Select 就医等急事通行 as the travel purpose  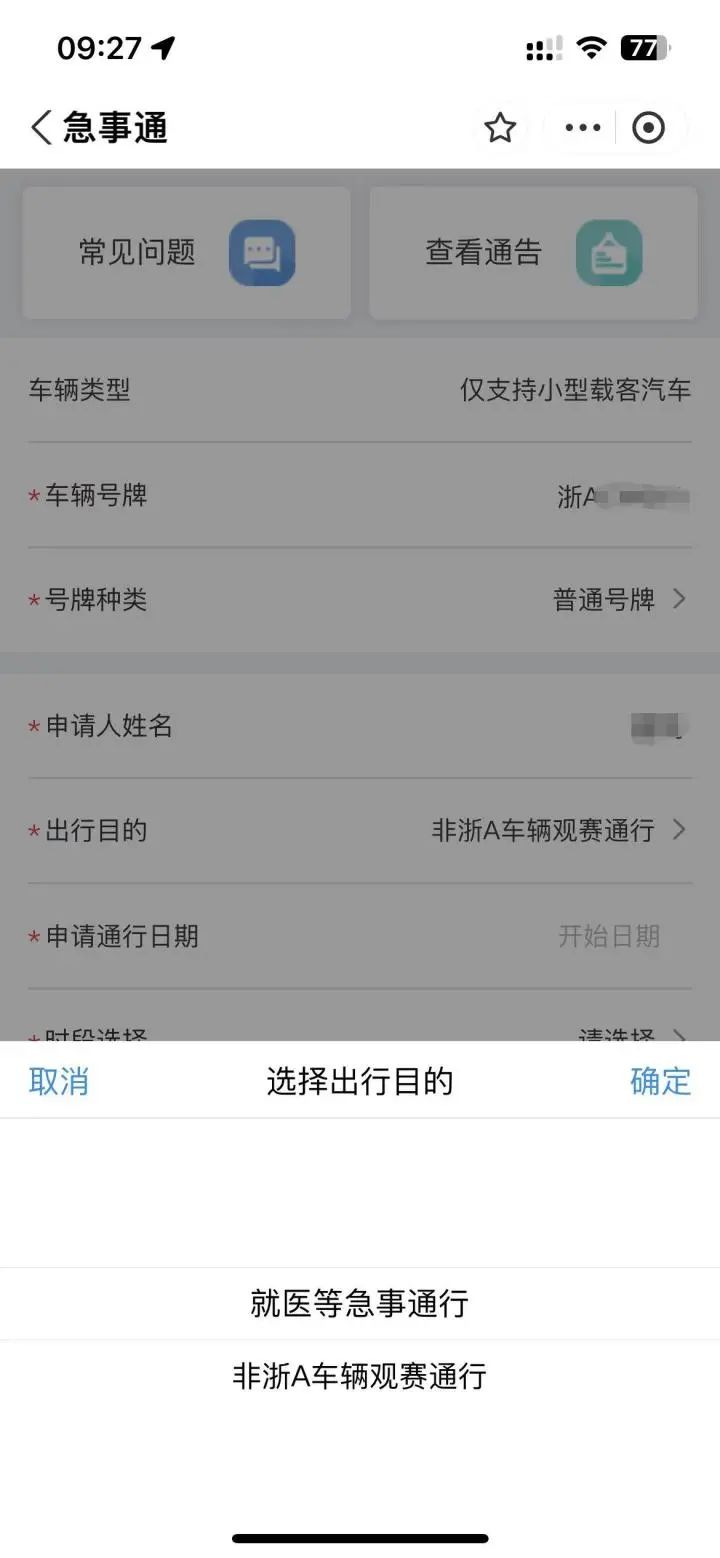(360, 1303)
